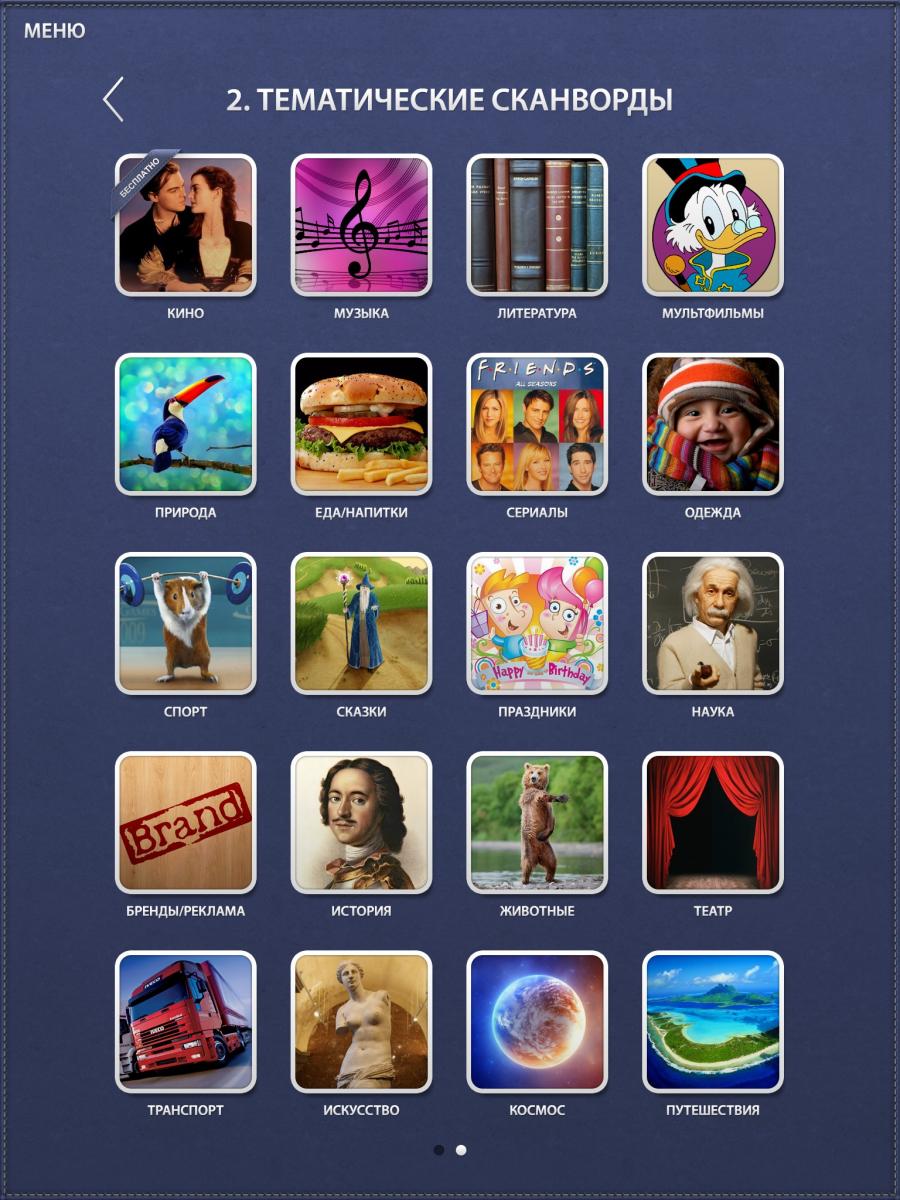Image resolution: width=900 pixels, height=1200 pixels.
Task: Tap the ОДЕЖДА category tile
Action: click(x=712, y=424)
